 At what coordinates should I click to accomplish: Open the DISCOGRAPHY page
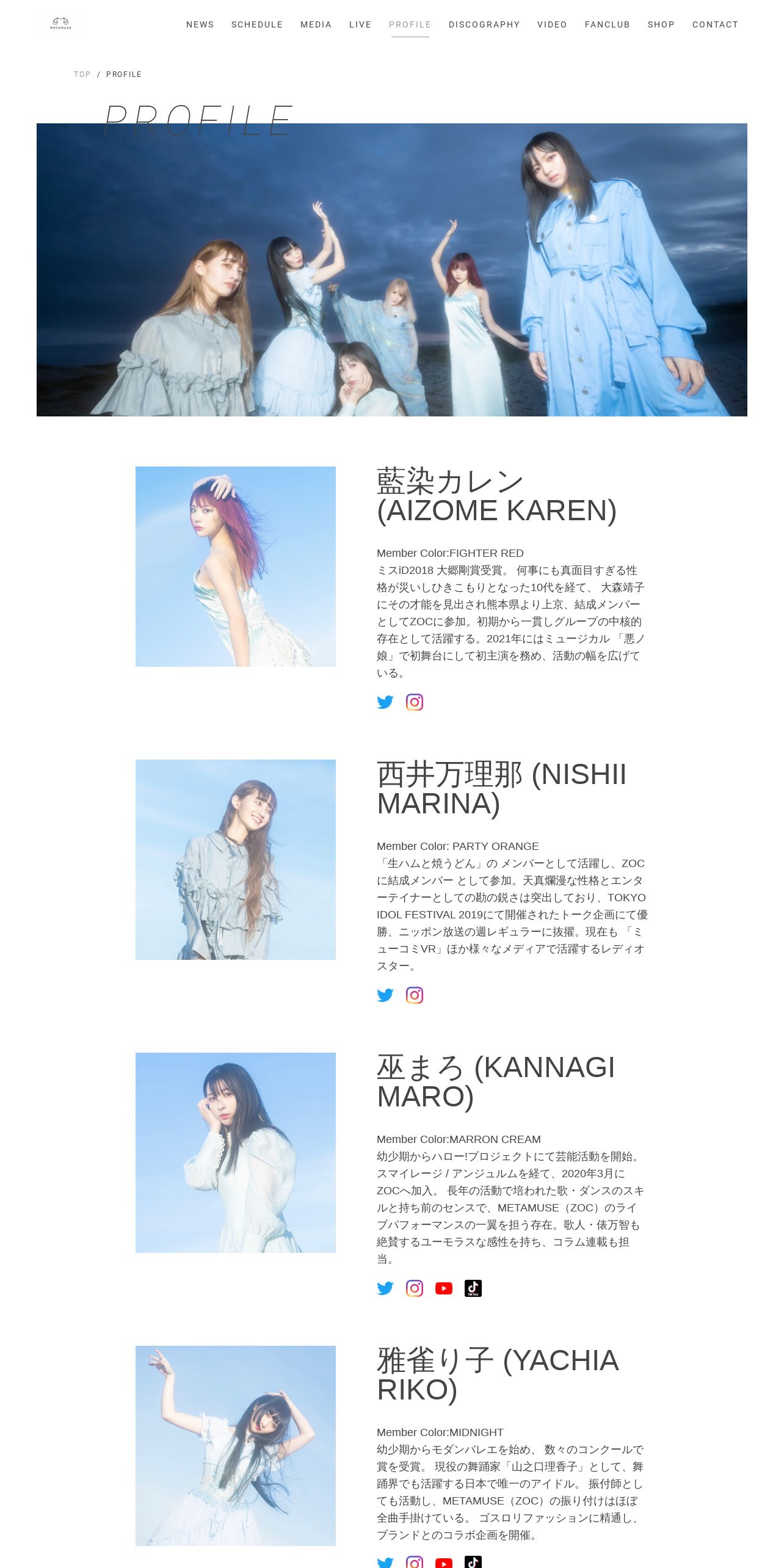tap(484, 24)
